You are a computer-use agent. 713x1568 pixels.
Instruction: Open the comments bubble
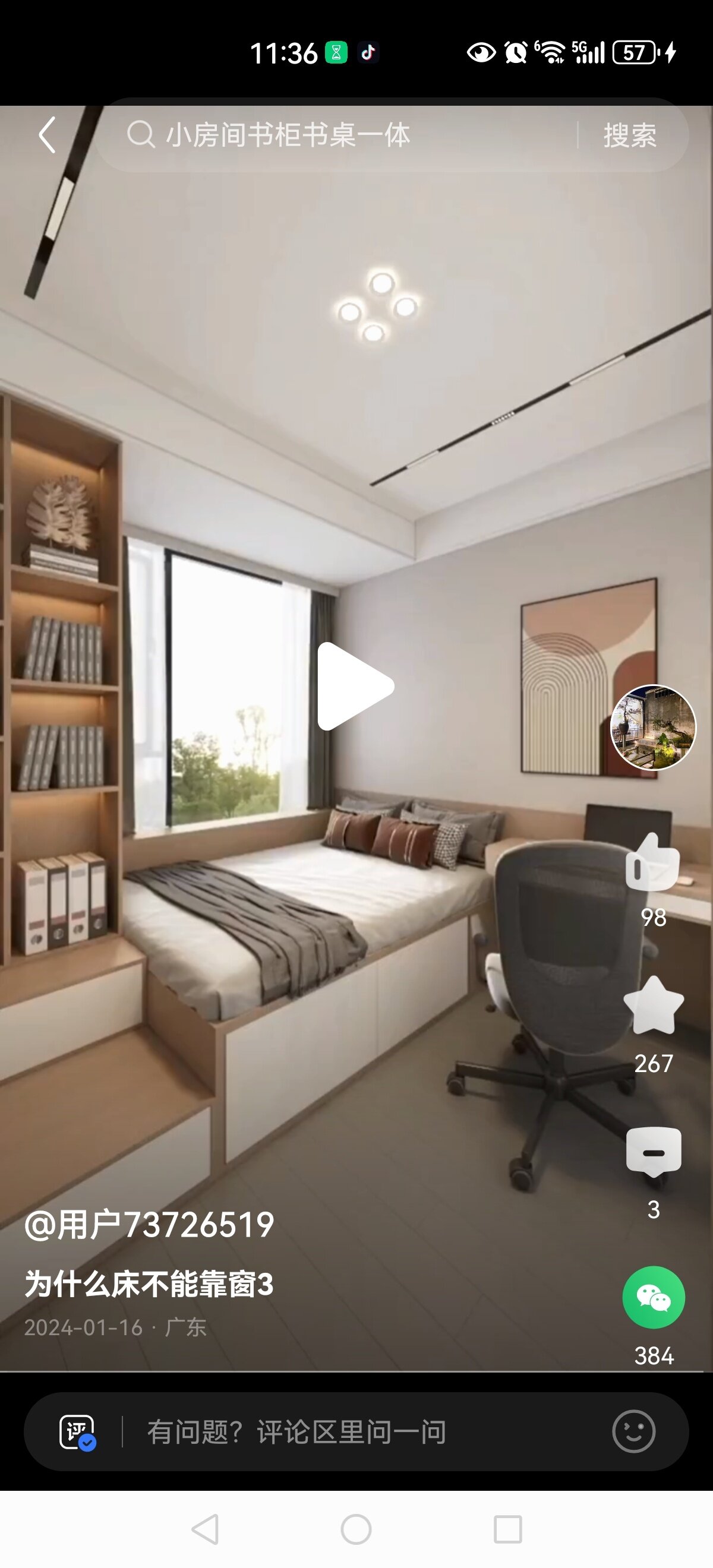click(x=654, y=1152)
